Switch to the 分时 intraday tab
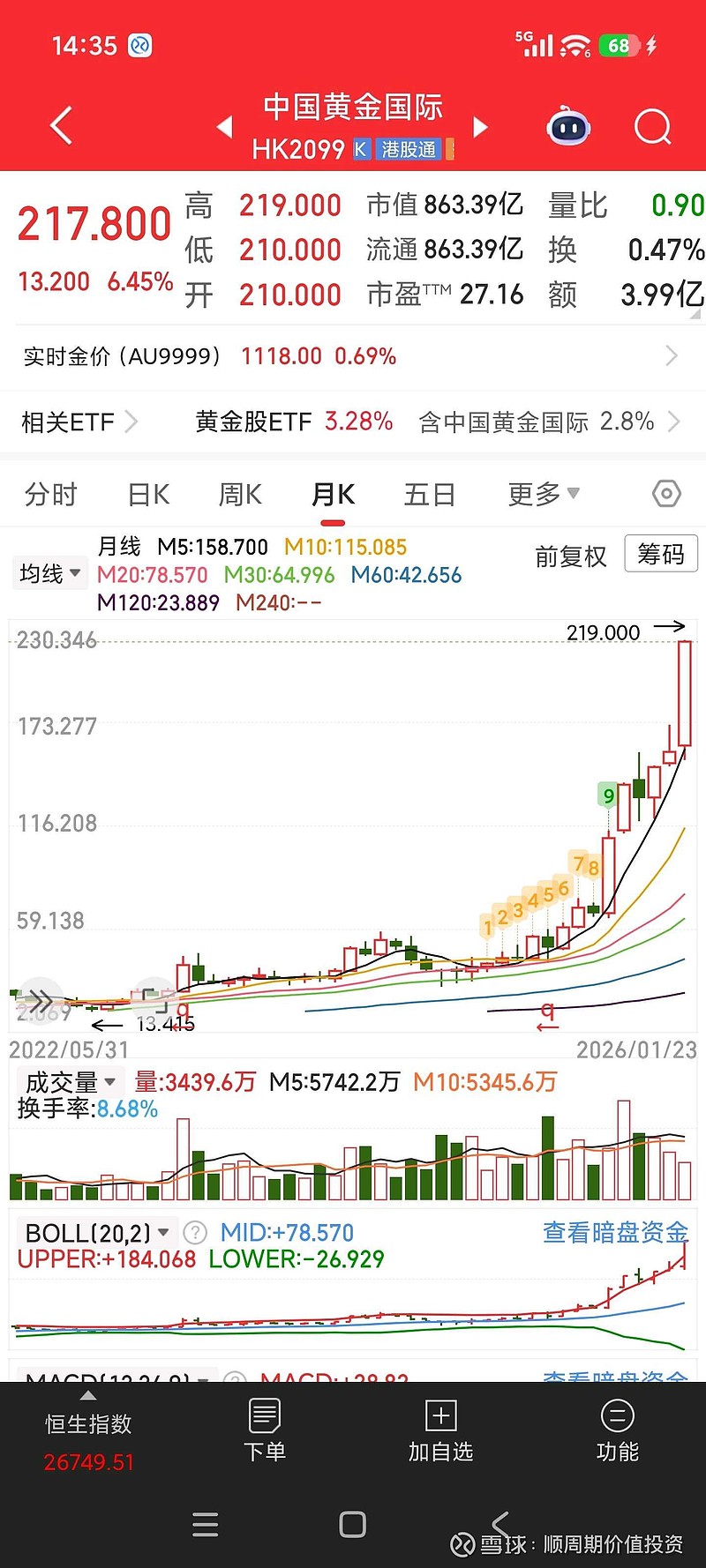The image size is (706, 1568). (x=50, y=494)
